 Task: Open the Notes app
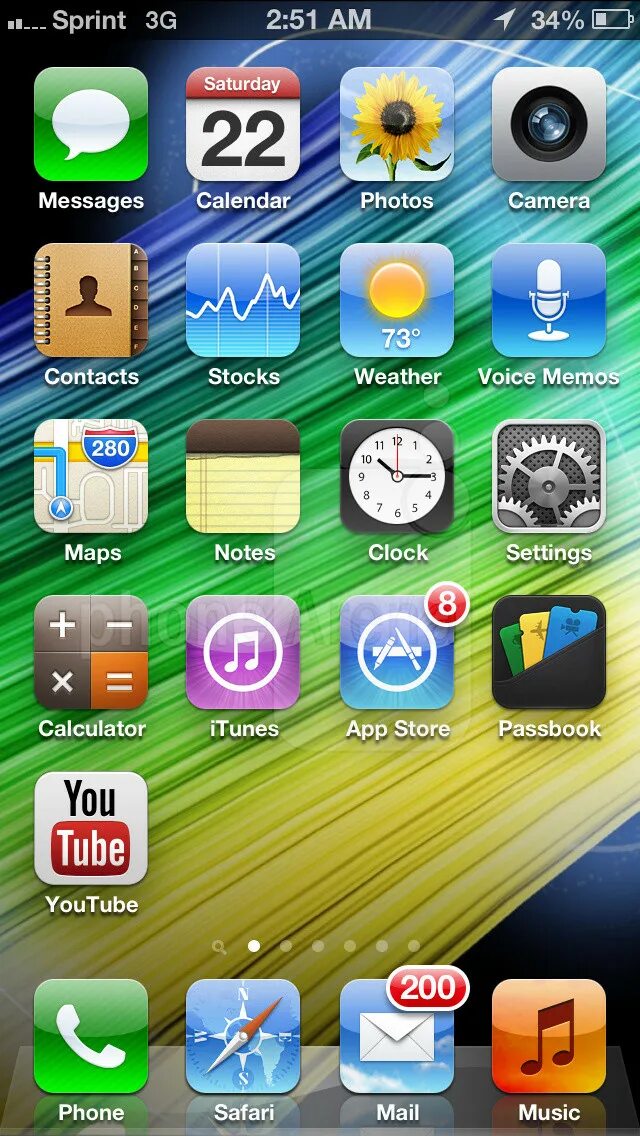click(x=243, y=476)
